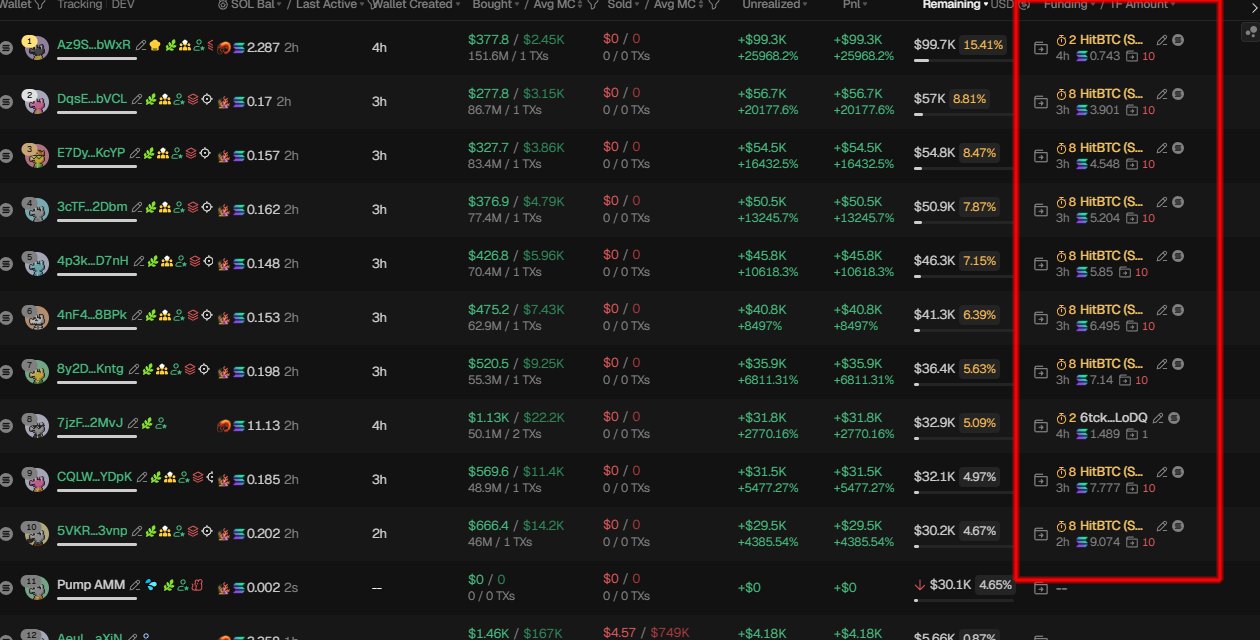
Task: Sort by Wallet Created column
Action: (416, 5)
